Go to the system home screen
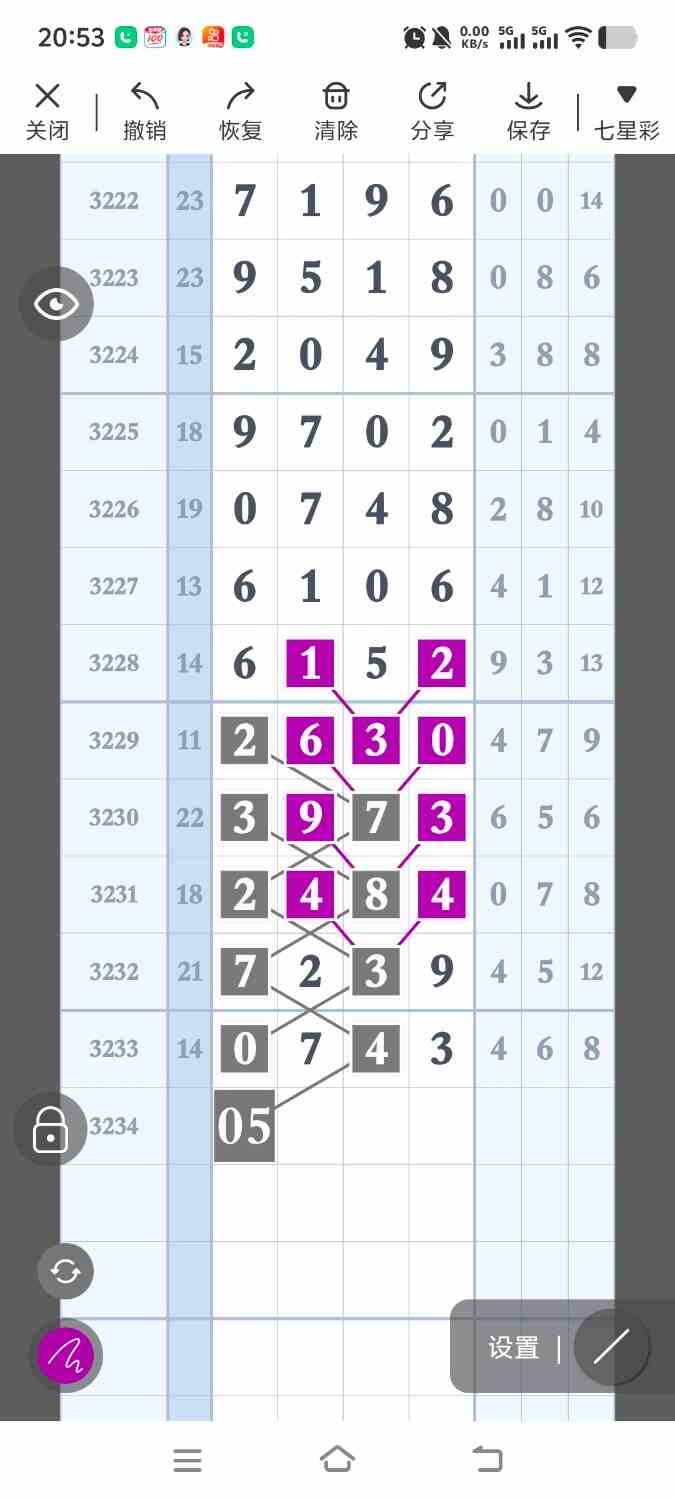Viewport: 675px width, 1500px height. (x=337, y=1460)
